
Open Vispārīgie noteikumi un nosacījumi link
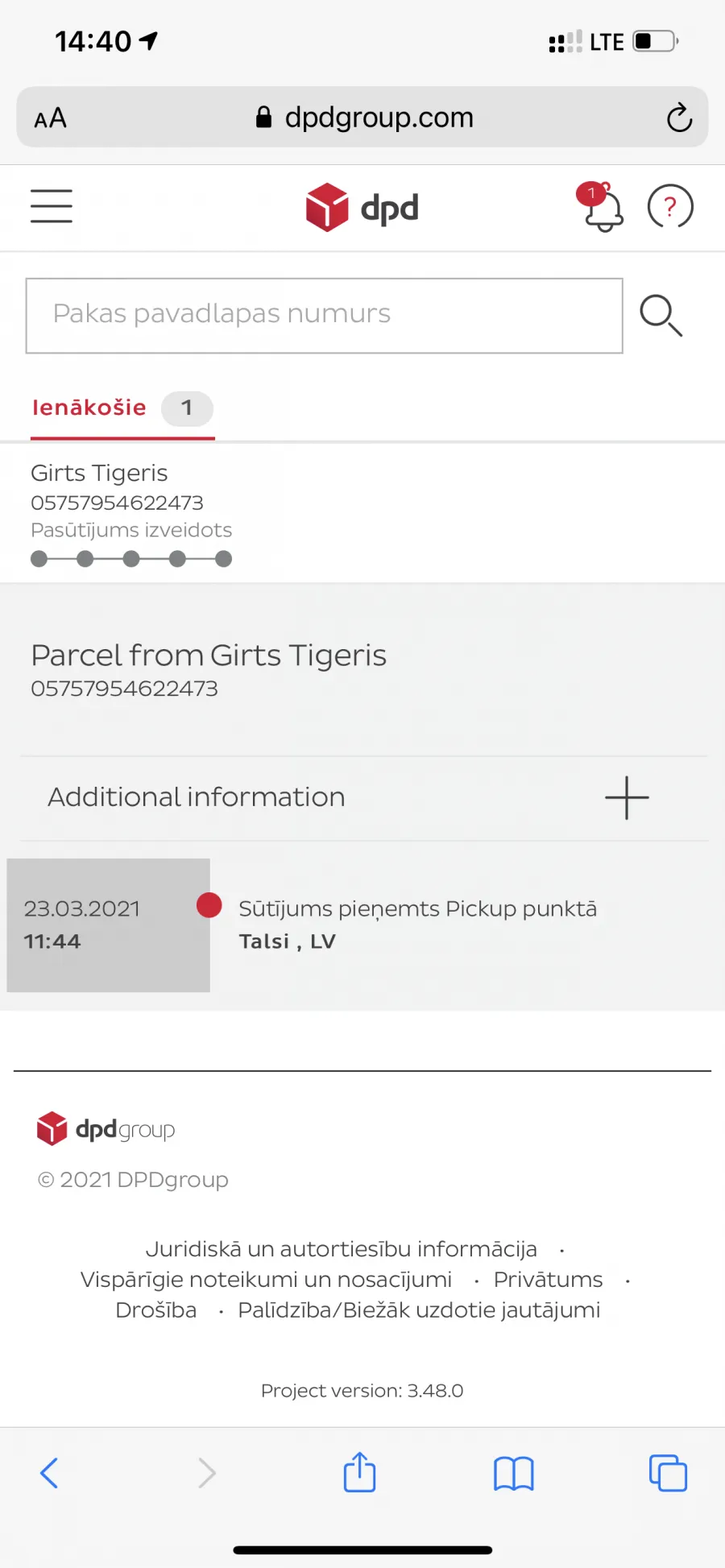point(266,1280)
